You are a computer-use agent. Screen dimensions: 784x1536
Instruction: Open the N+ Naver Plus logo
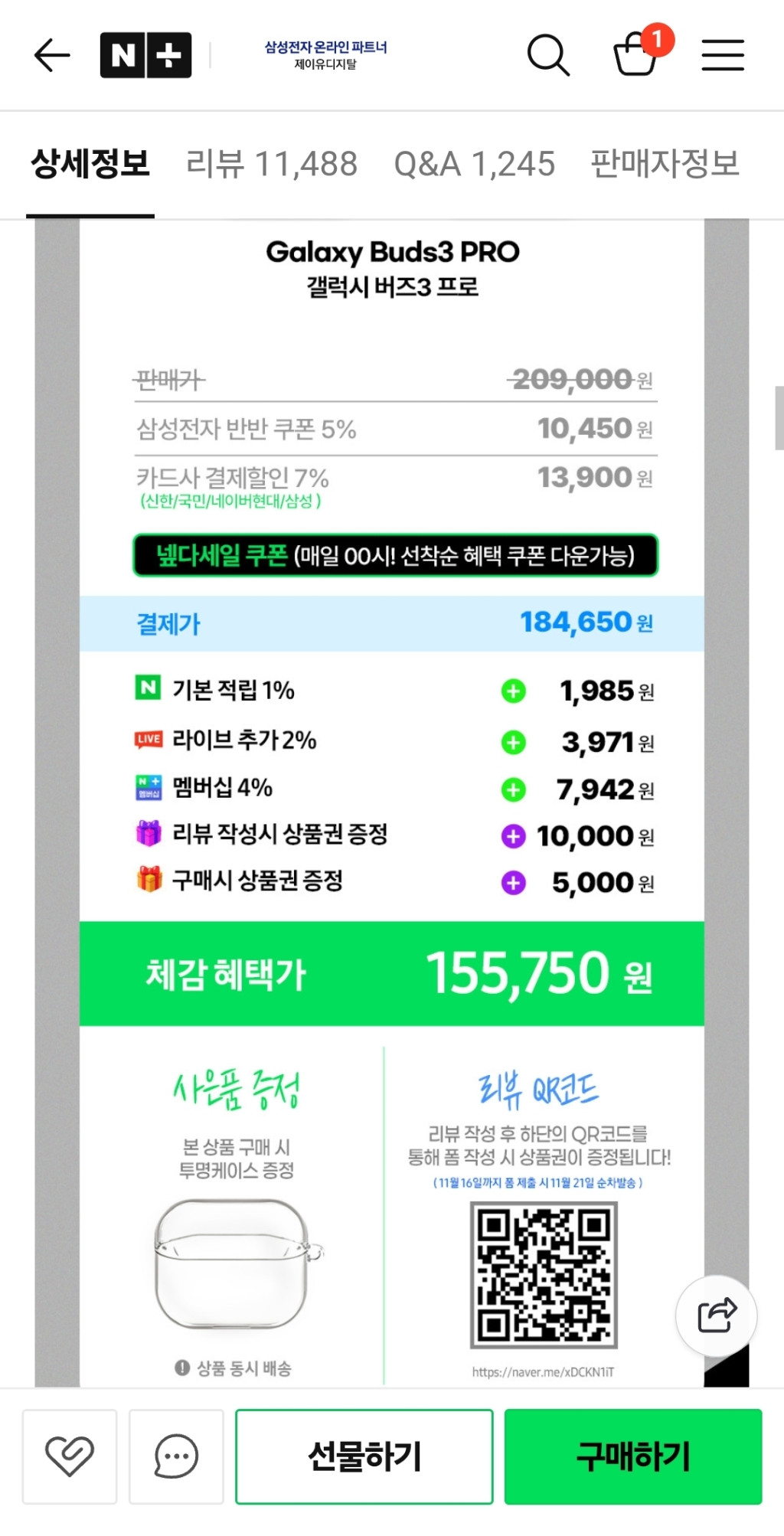[x=145, y=55]
